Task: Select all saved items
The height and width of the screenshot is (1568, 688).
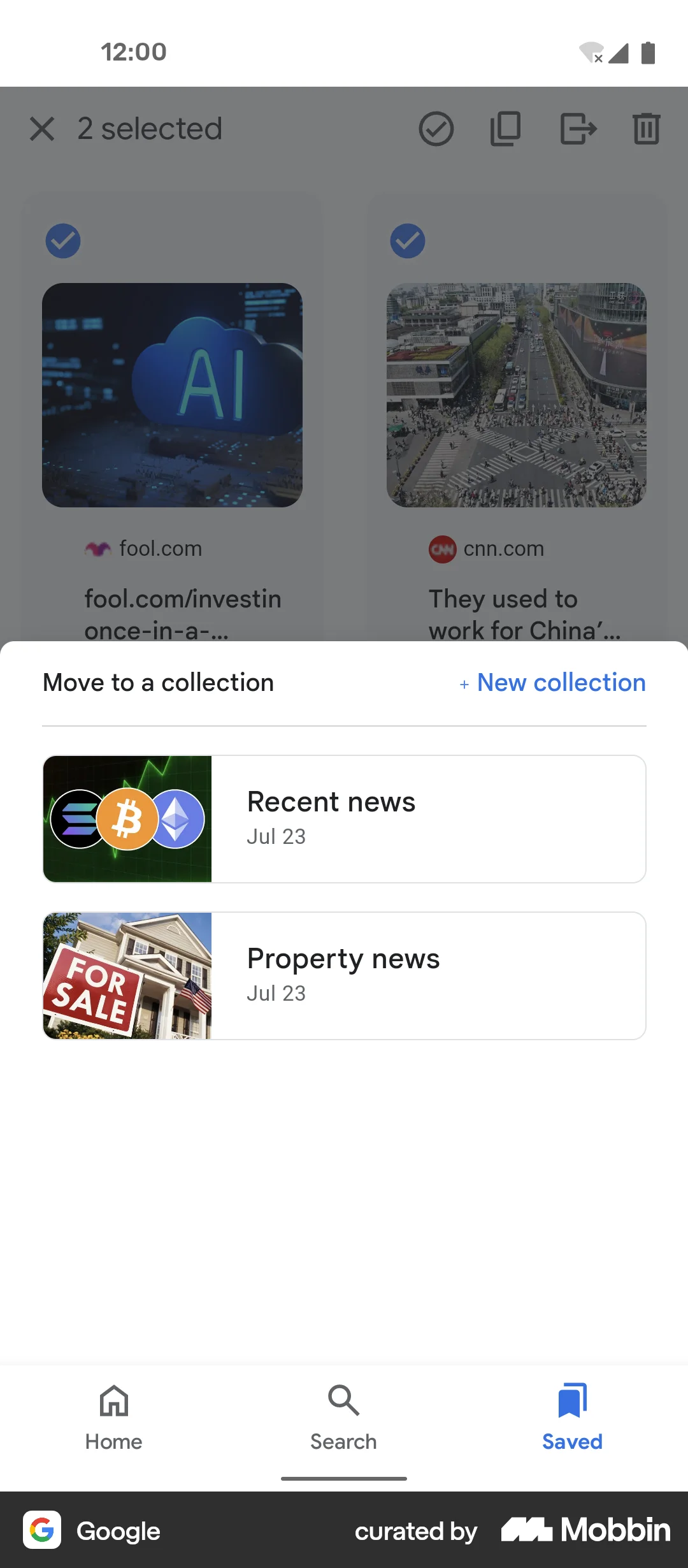Action: tap(436, 129)
